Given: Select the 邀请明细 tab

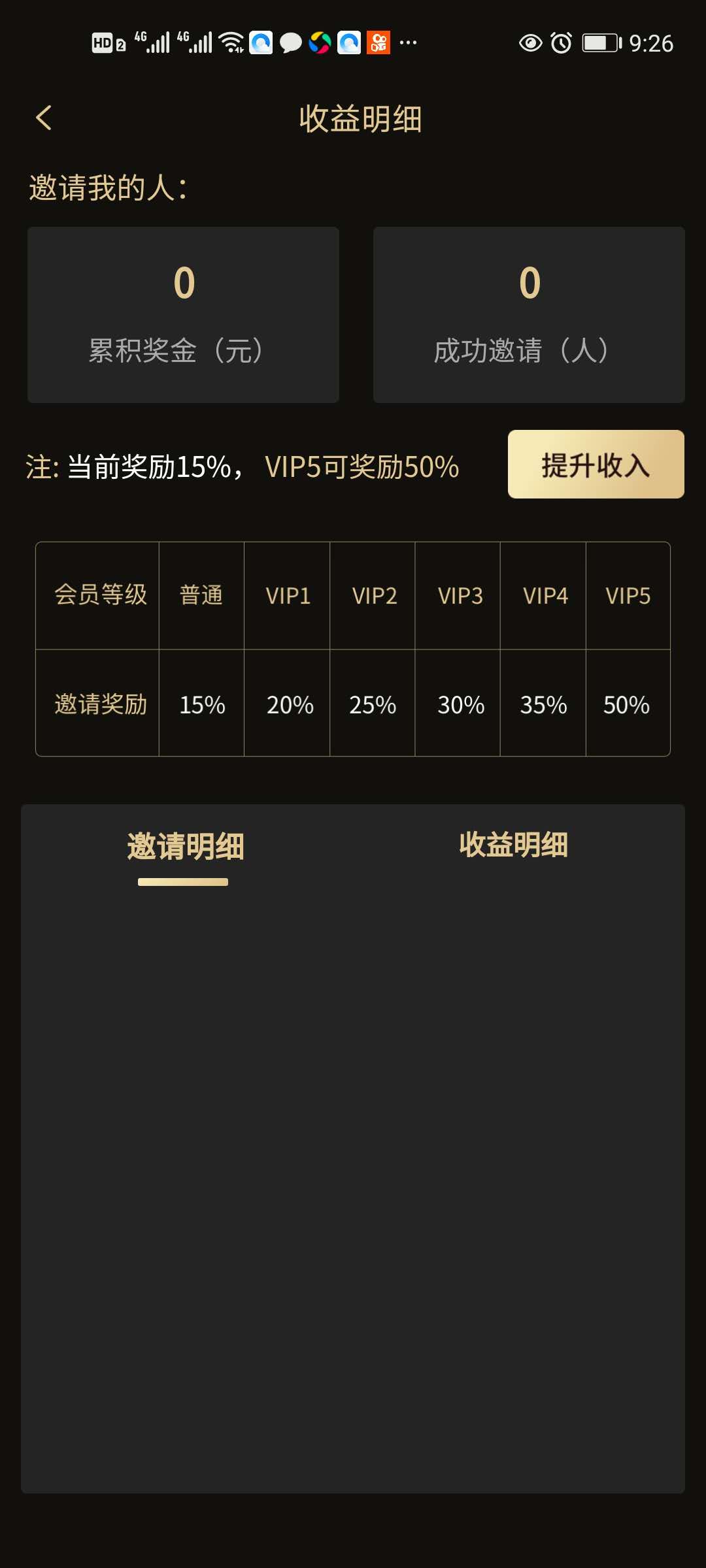Looking at the screenshot, I should click(185, 847).
